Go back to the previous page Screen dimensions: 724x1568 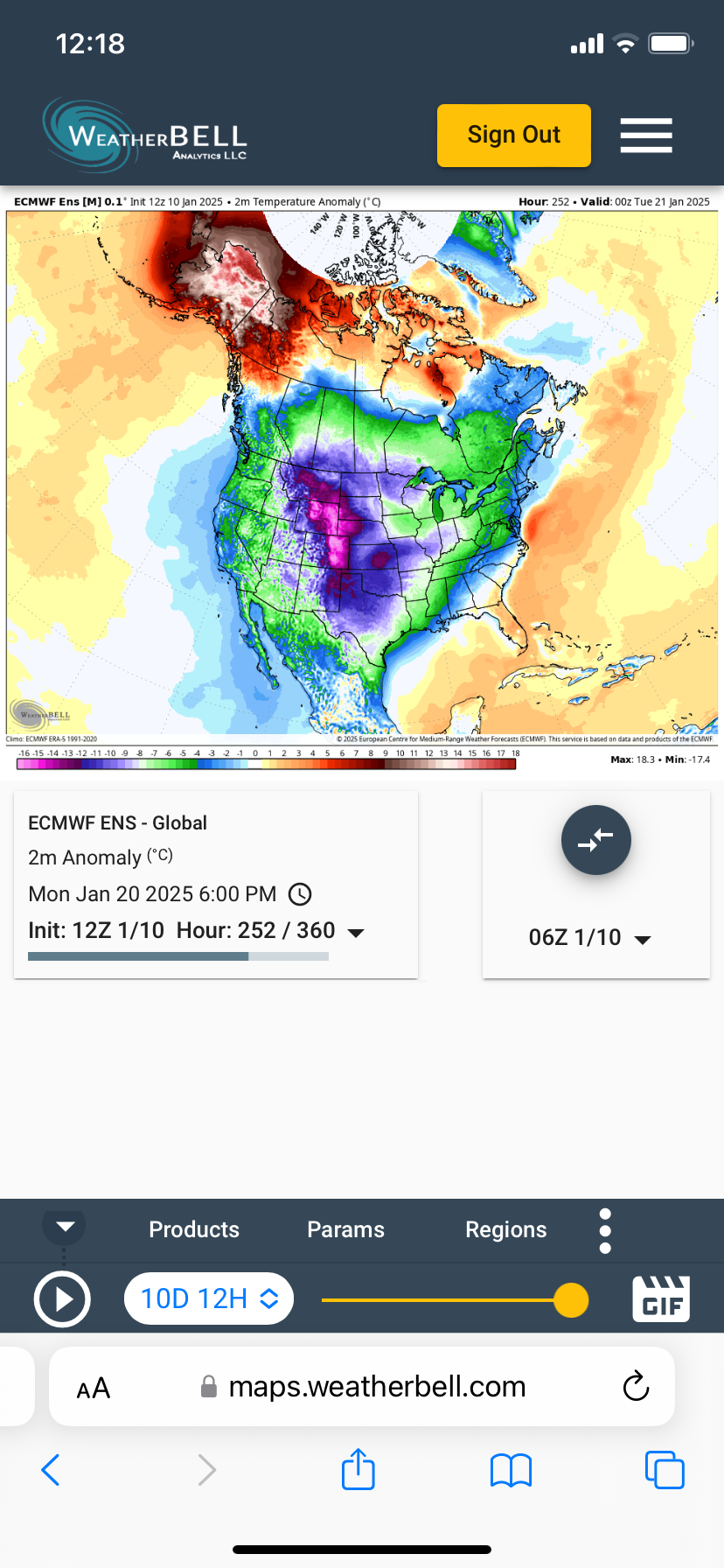coord(51,1470)
